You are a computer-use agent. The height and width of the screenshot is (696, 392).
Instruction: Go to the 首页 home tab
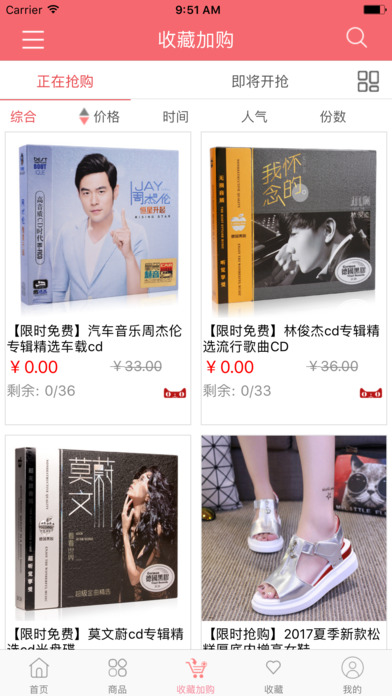click(39, 675)
